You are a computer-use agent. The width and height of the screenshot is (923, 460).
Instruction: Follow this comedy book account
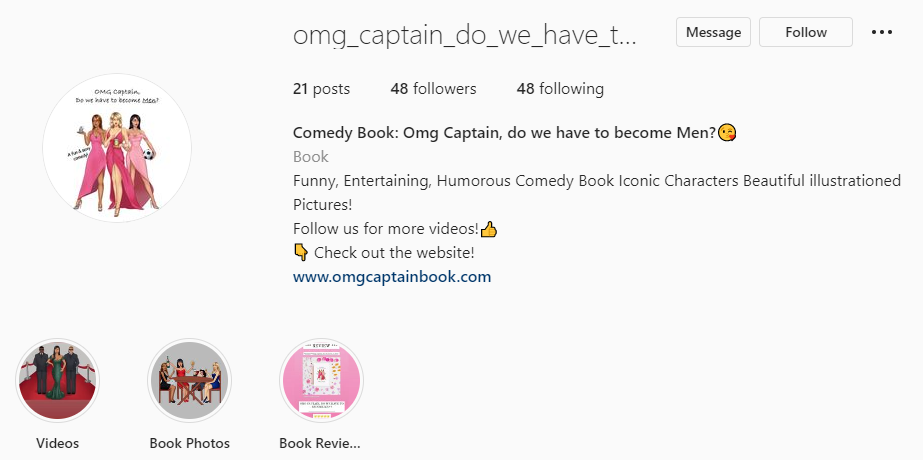[x=805, y=32]
